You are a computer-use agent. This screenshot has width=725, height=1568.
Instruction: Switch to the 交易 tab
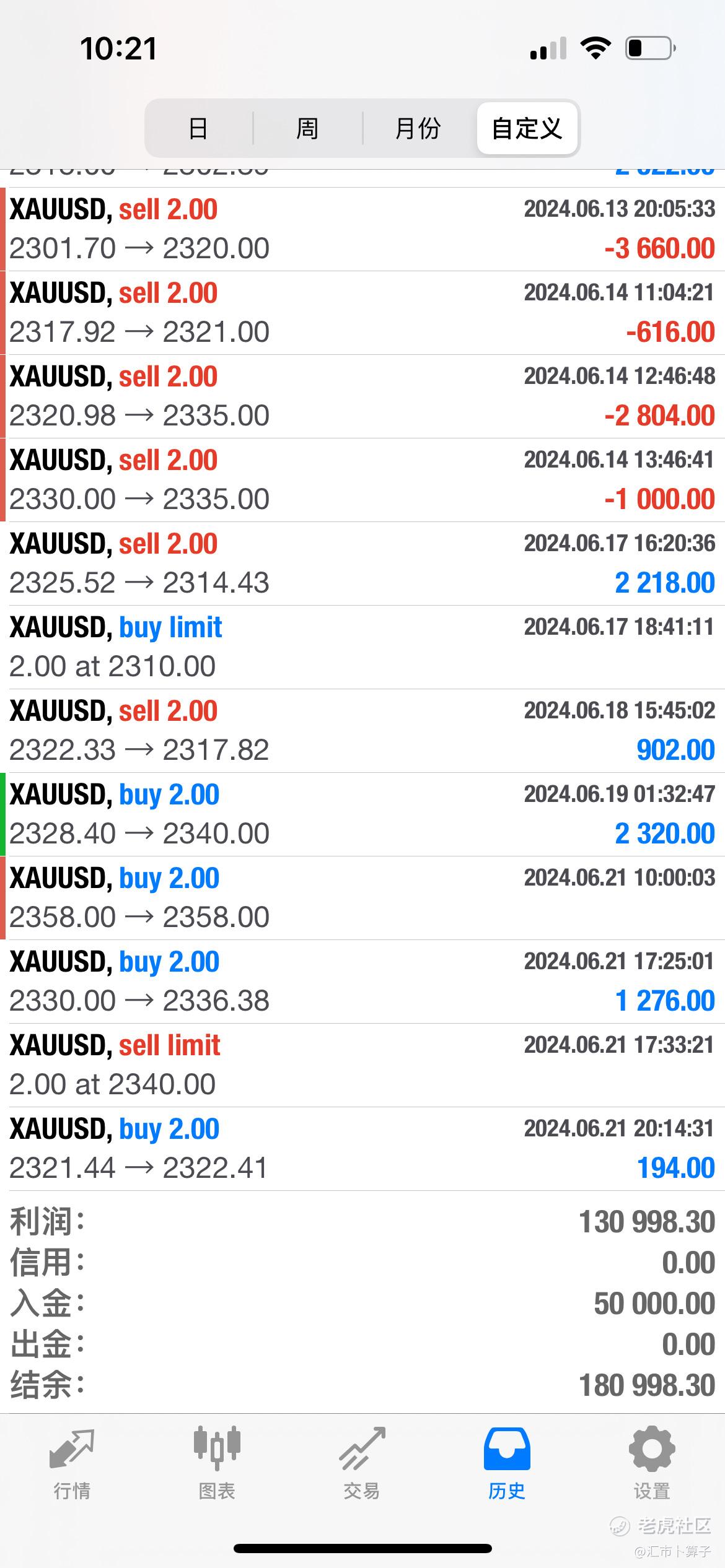pyautogui.click(x=362, y=1463)
